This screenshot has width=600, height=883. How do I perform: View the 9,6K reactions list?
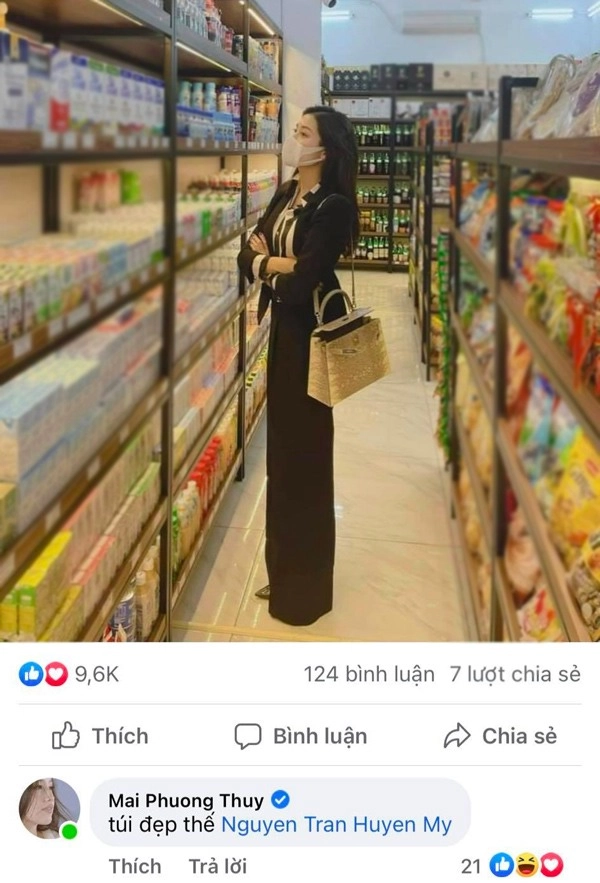tap(70, 674)
